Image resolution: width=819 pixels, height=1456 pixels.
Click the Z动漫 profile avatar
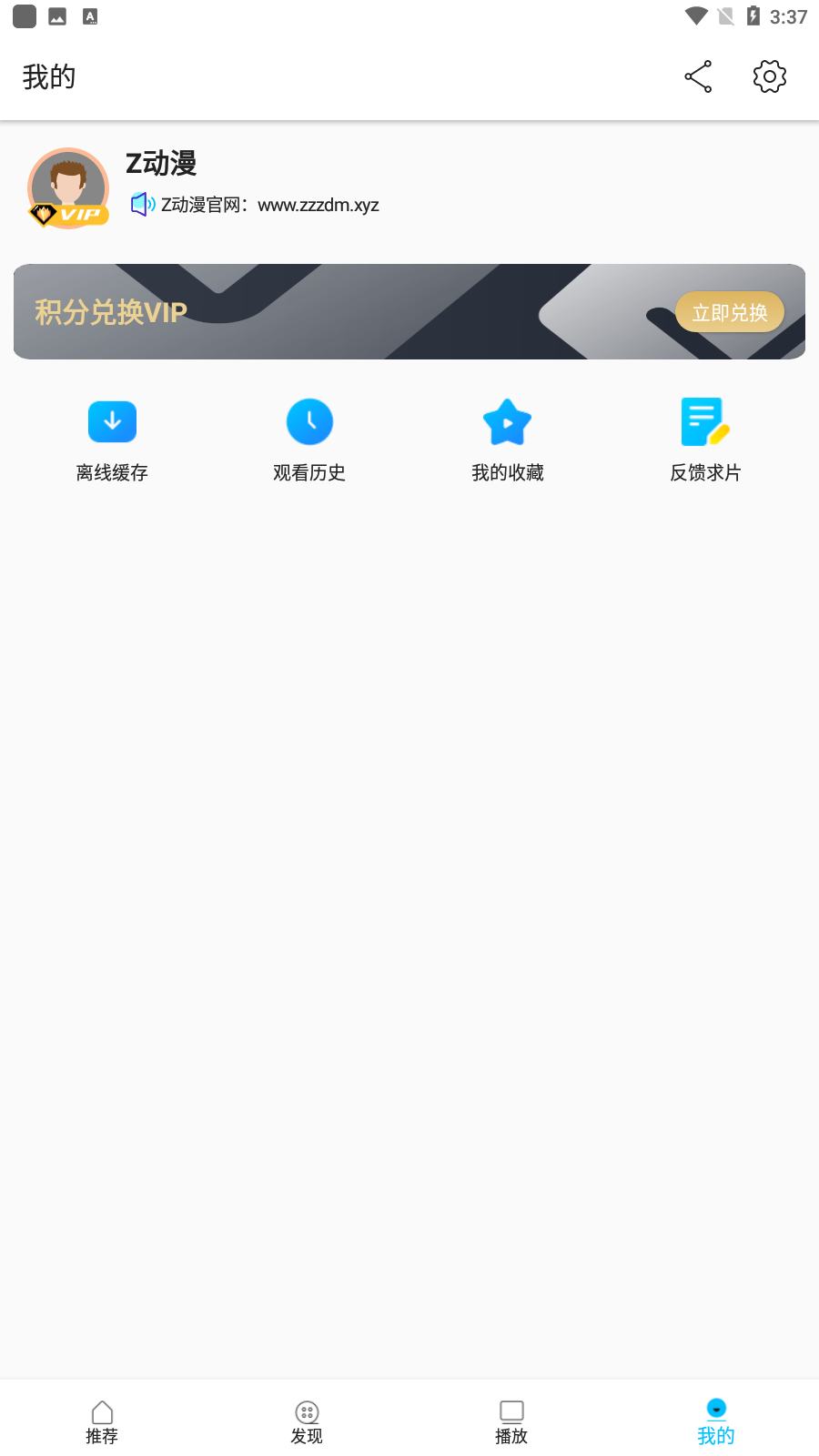point(68,187)
